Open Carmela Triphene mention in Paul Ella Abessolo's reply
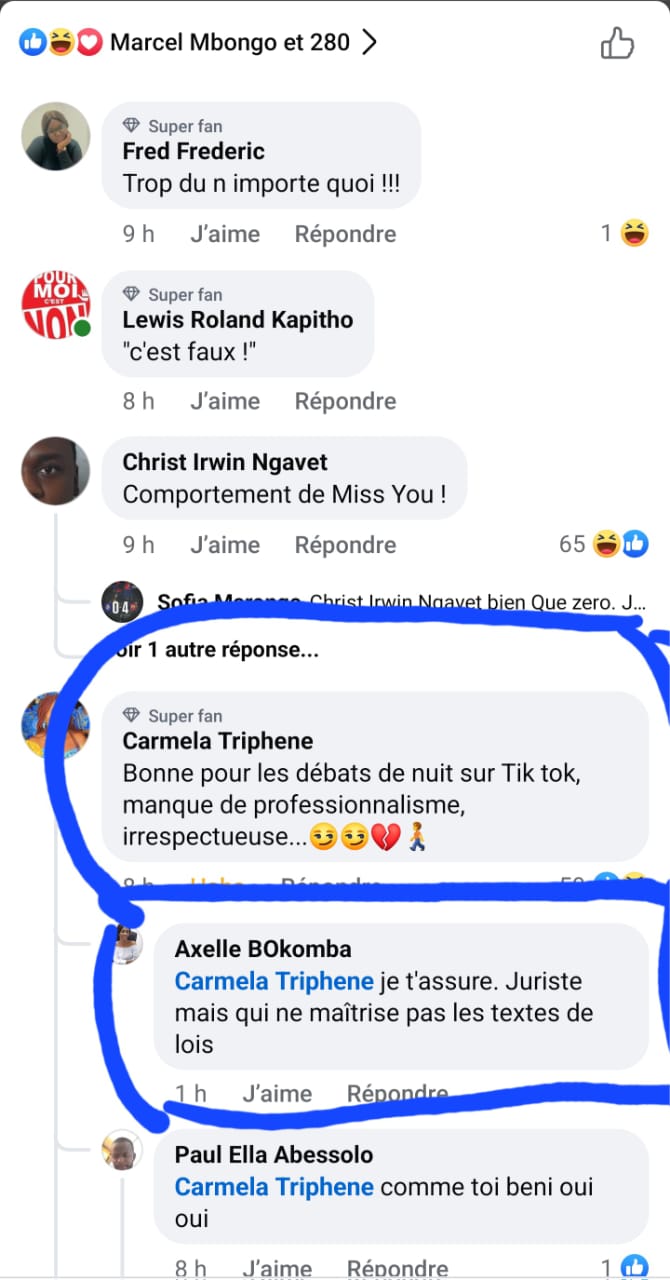This screenshot has width=670, height=1280. pyautogui.click(x=274, y=1187)
